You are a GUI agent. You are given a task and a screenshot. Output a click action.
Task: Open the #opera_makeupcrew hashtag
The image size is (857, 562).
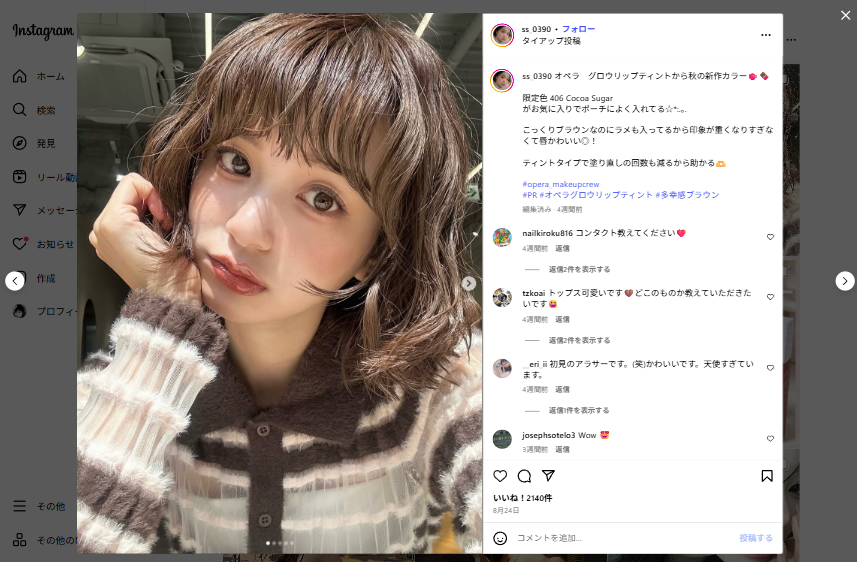pyautogui.click(x=561, y=184)
